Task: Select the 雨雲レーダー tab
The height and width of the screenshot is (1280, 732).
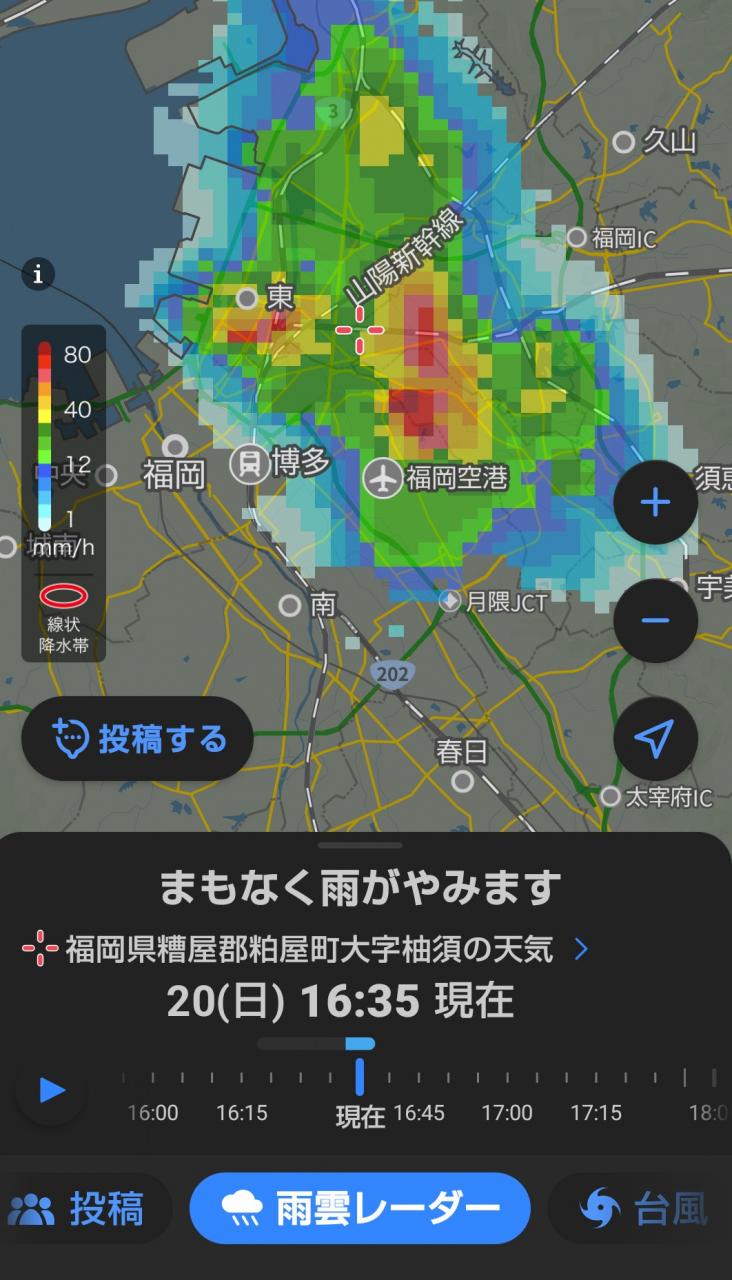Action: (x=360, y=1209)
